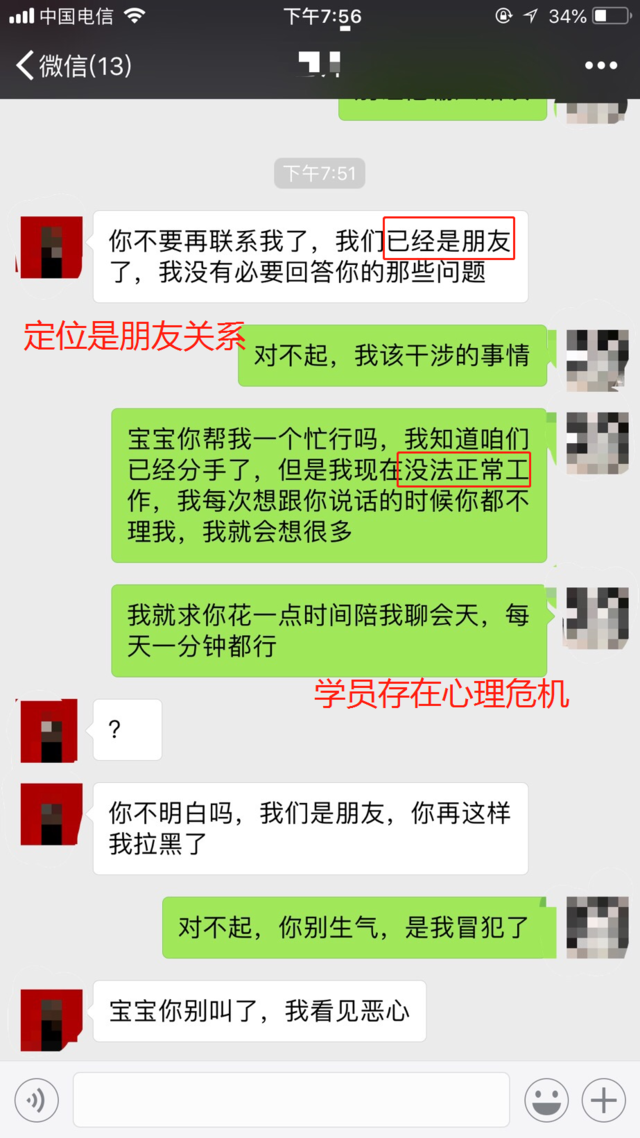Tap the message text field

291,1100
